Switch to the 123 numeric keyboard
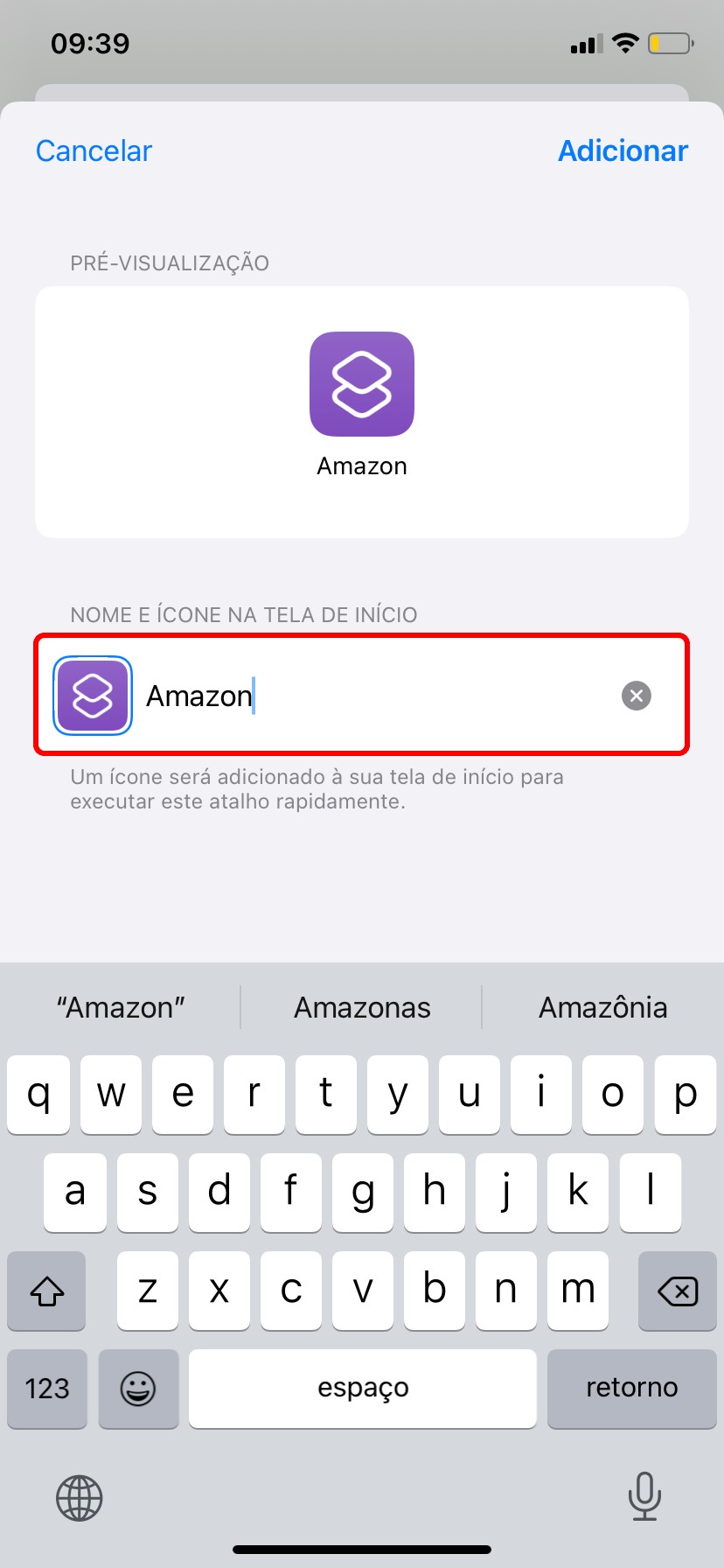The image size is (724, 1568). coord(47,1388)
